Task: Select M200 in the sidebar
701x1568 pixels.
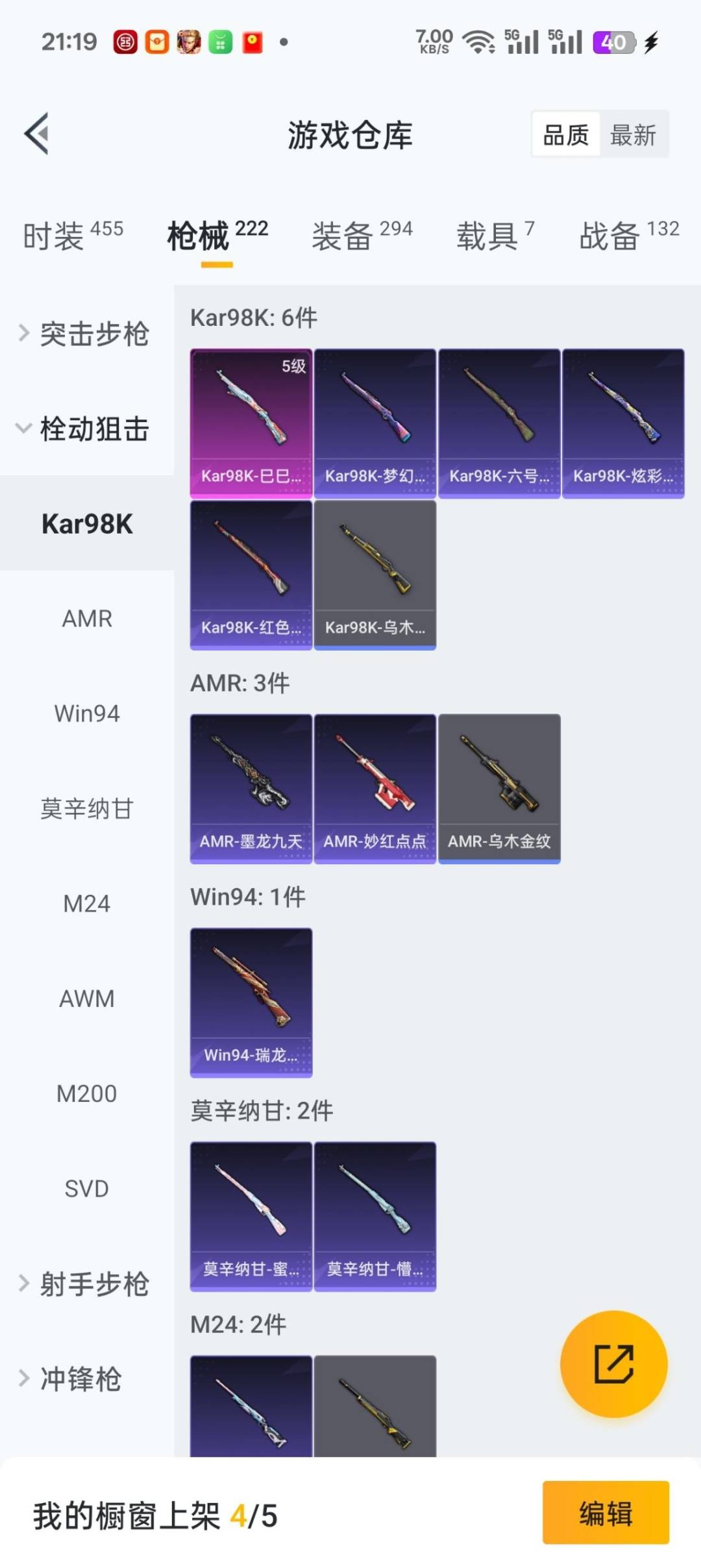Action: tap(87, 1093)
